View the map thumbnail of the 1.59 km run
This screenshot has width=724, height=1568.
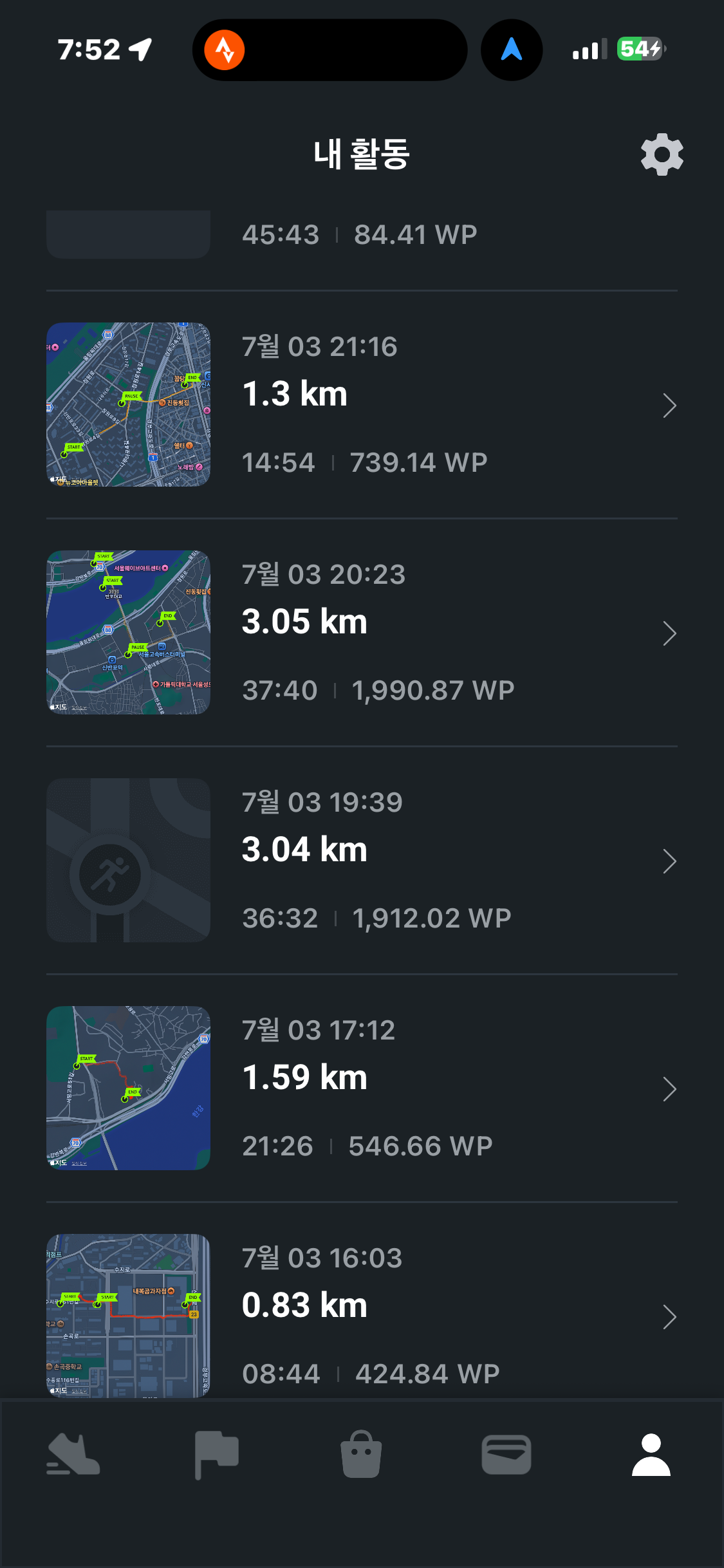(x=128, y=1088)
